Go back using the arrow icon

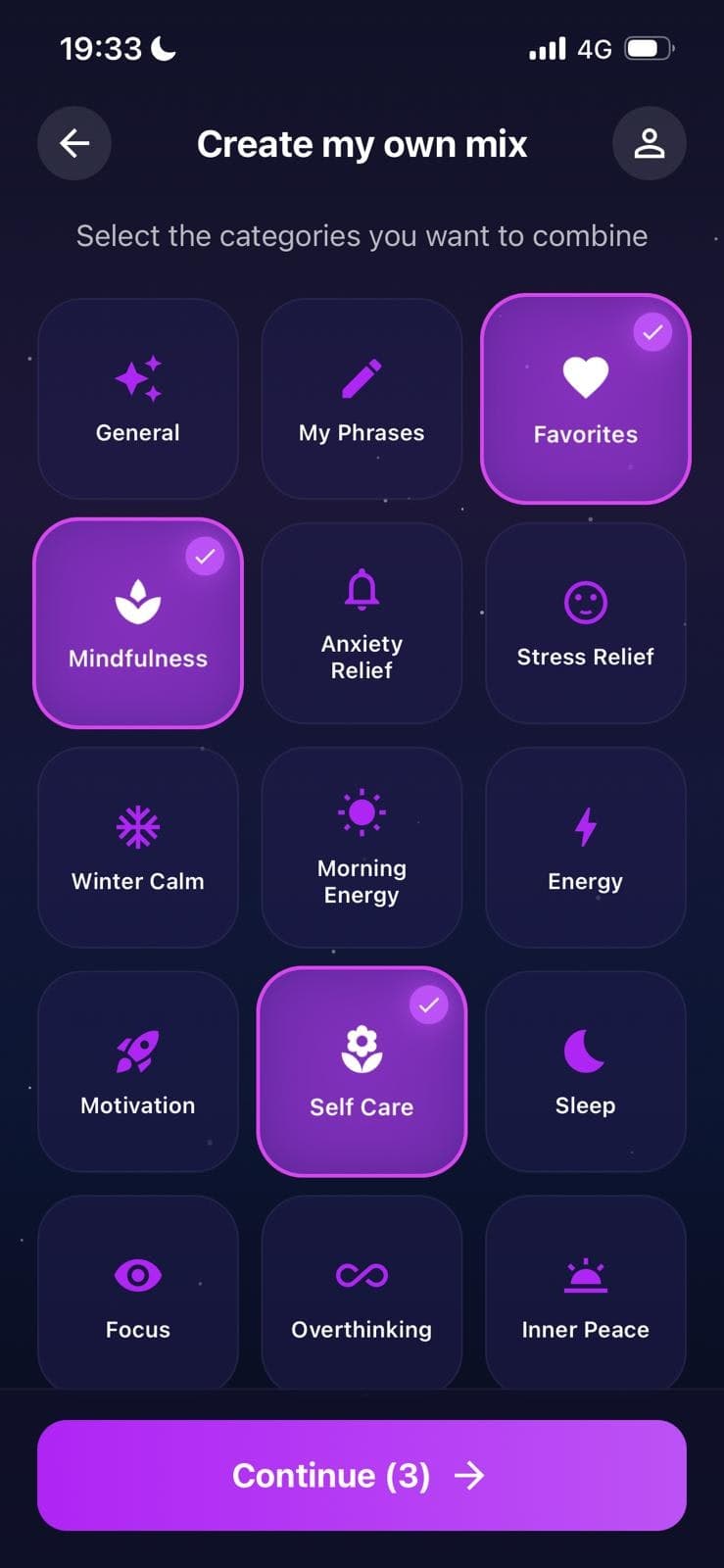coord(74,144)
